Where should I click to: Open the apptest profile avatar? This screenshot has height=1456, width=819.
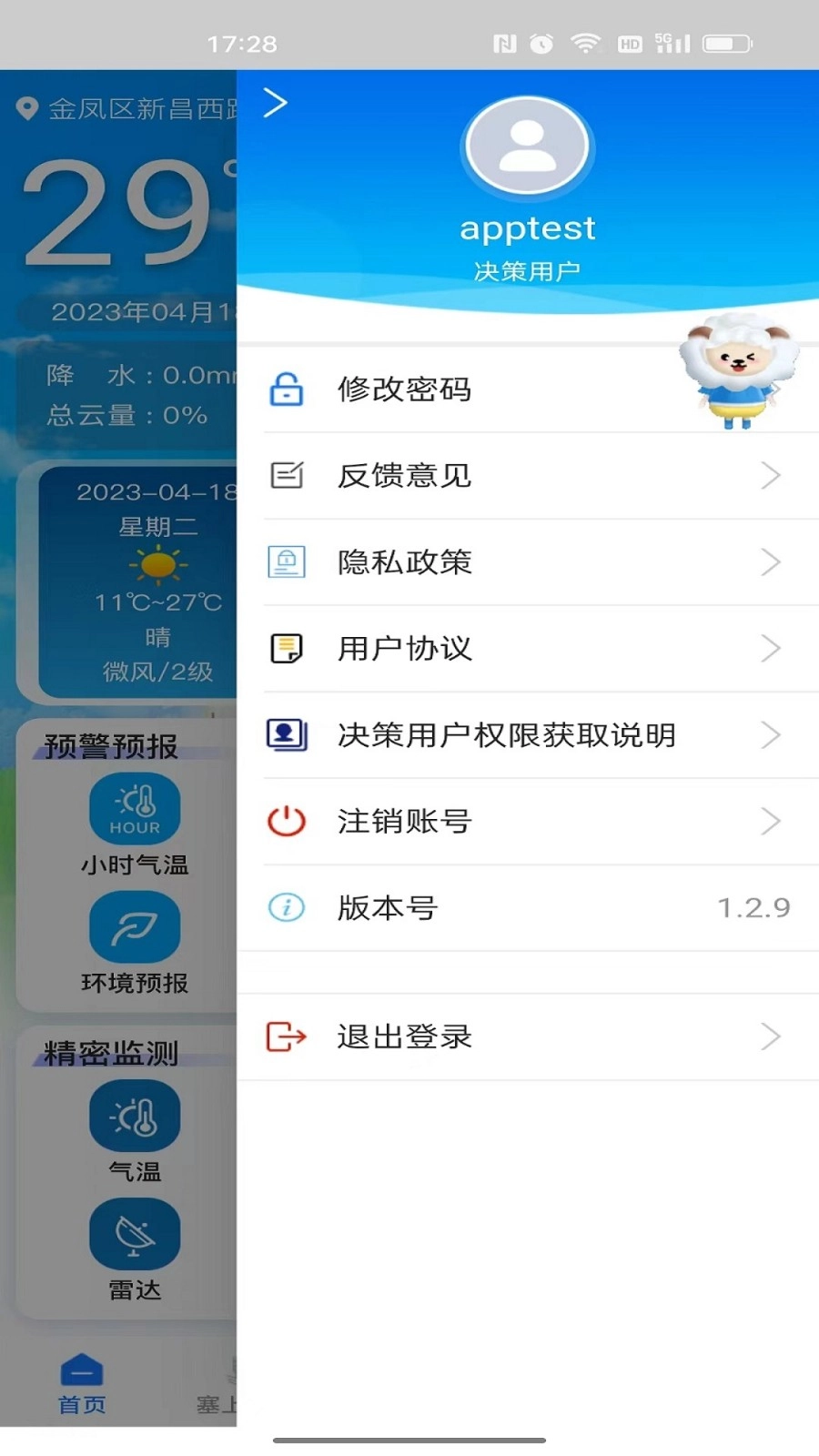click(527, 147)
